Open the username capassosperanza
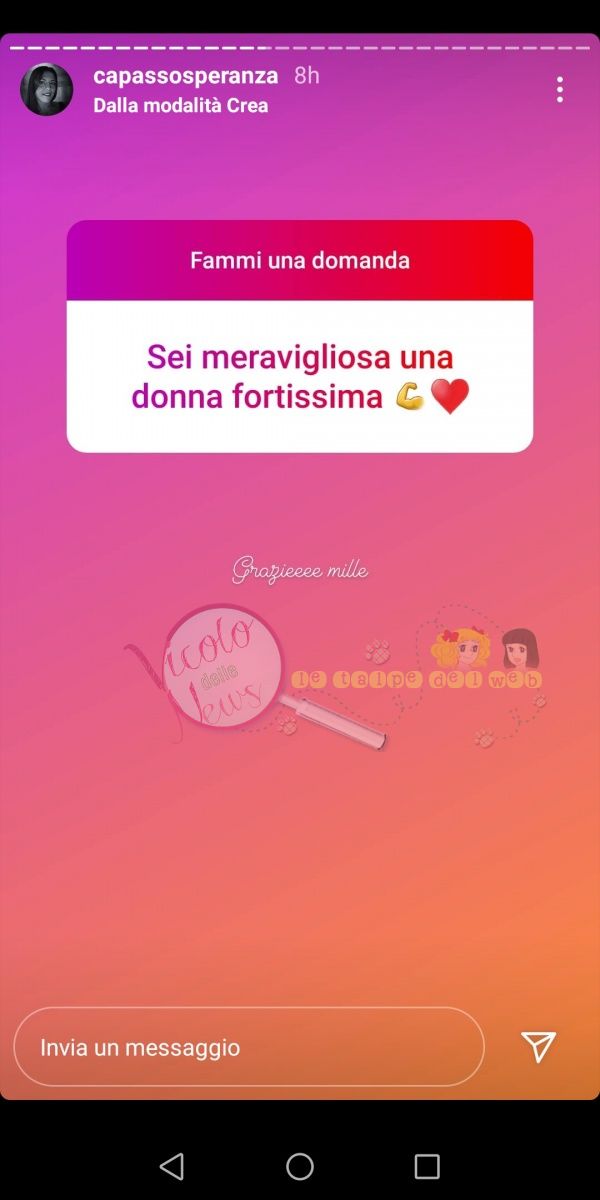 tap(185, 76)
